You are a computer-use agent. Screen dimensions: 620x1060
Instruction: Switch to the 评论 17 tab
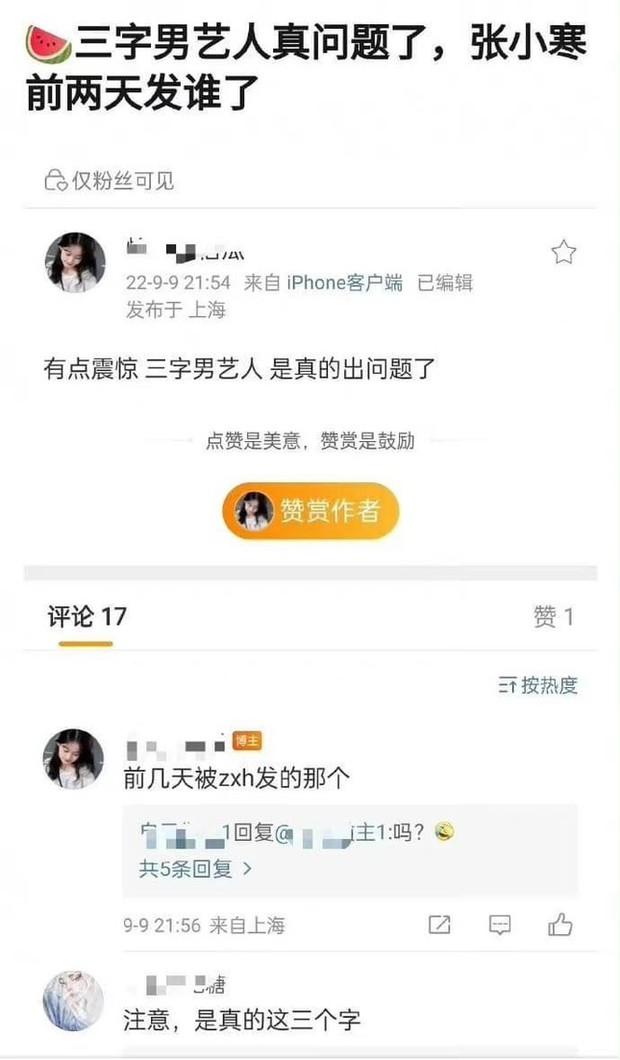click(x=87, y=617)
